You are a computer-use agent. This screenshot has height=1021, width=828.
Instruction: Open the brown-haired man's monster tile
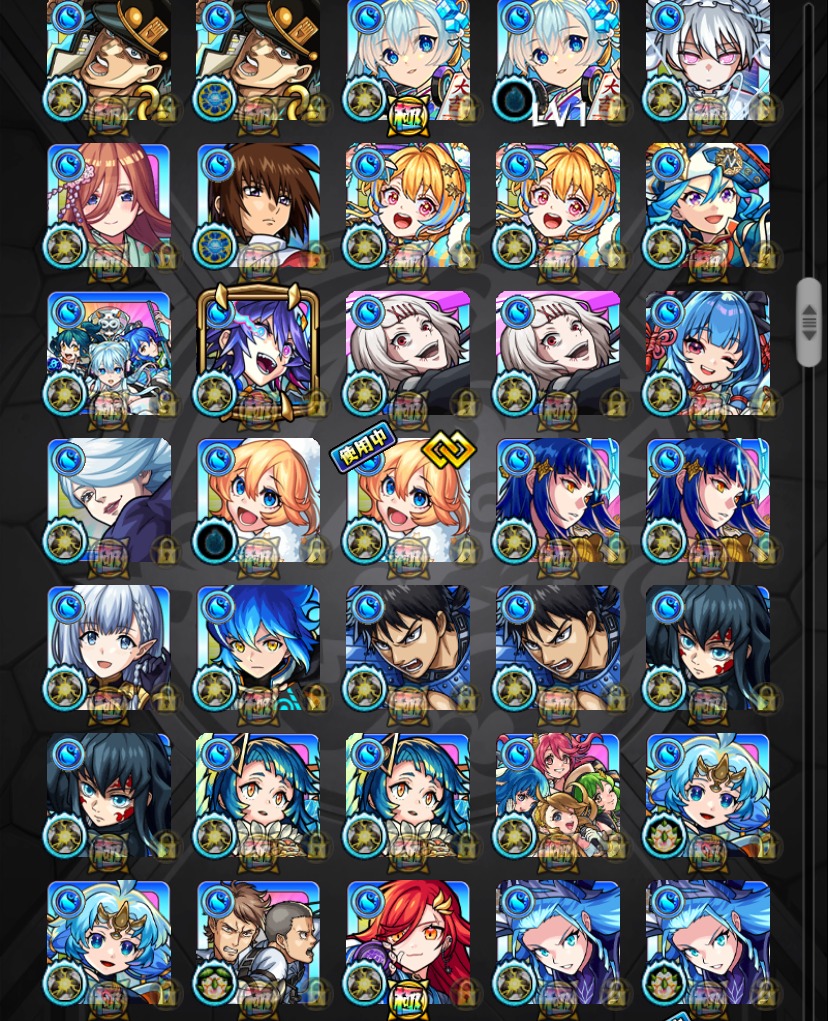(258, 205)
